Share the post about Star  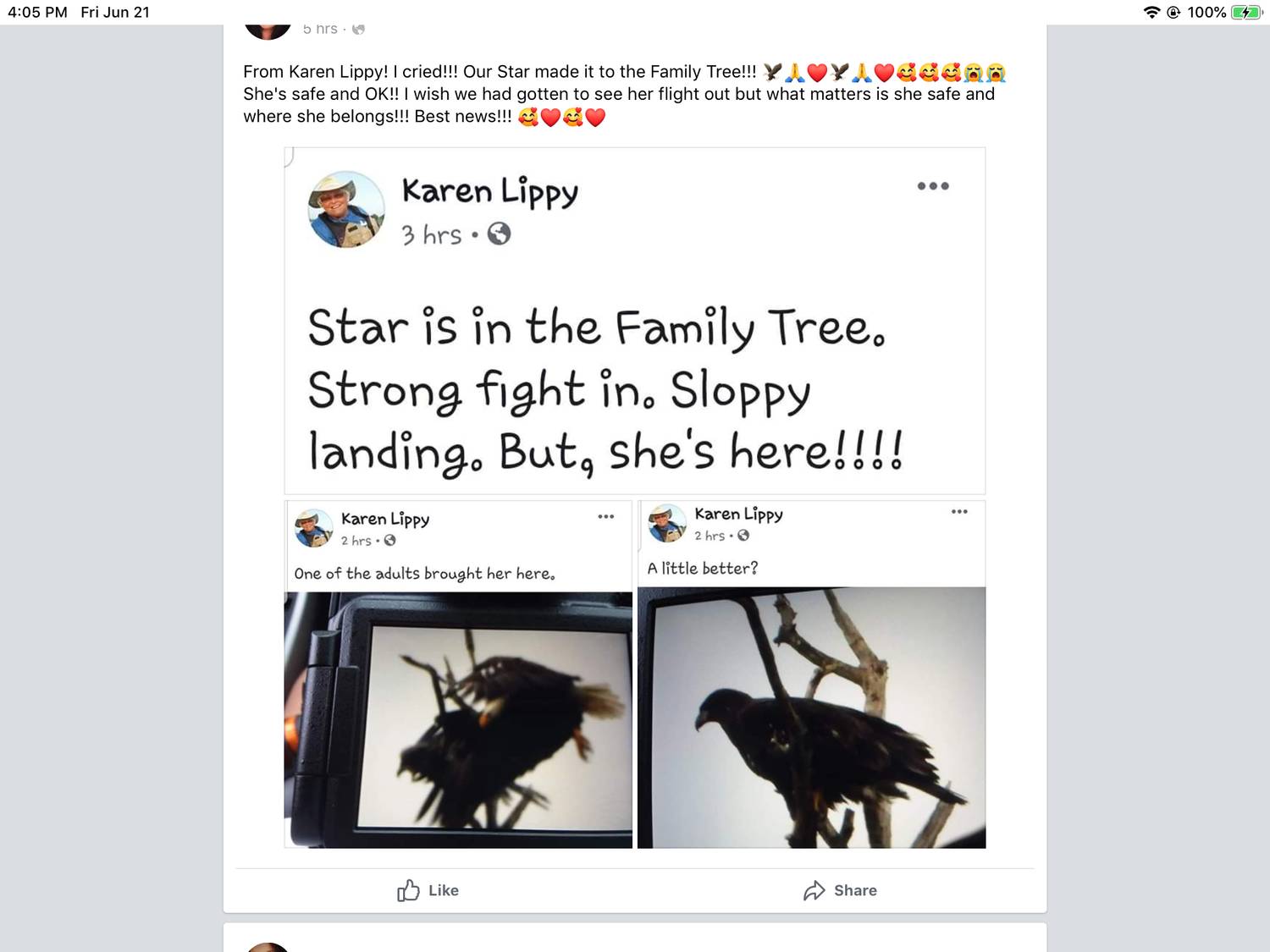pyautogui.click(x=840, y=890)
